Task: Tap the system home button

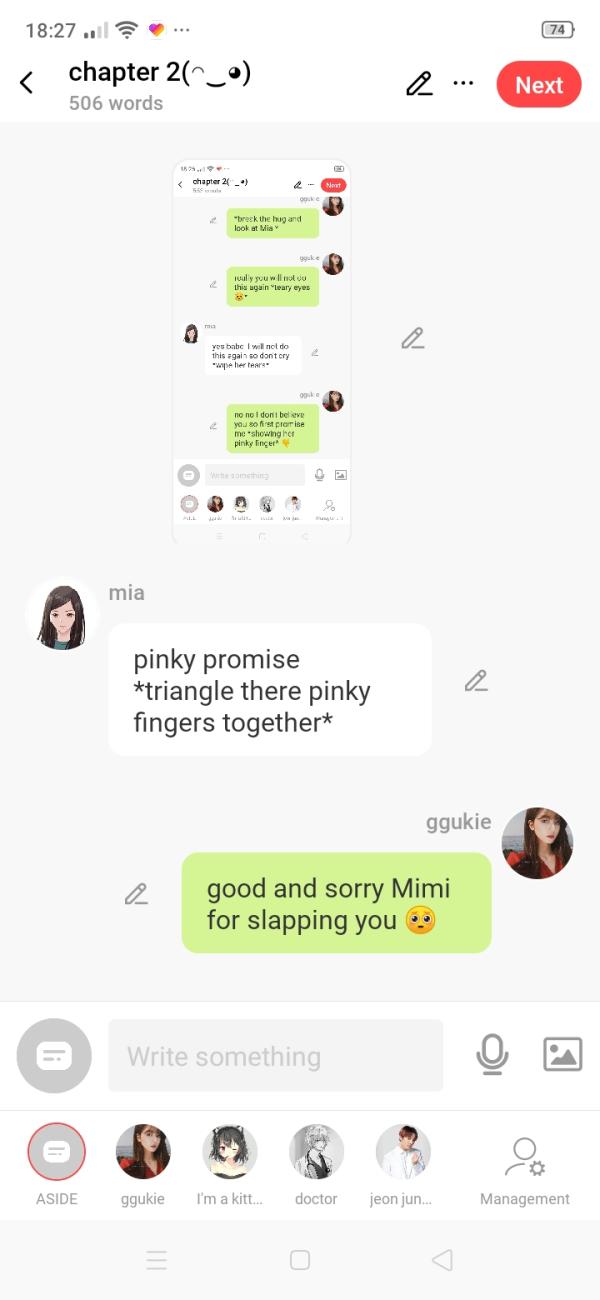Action: pos(300,1260)
